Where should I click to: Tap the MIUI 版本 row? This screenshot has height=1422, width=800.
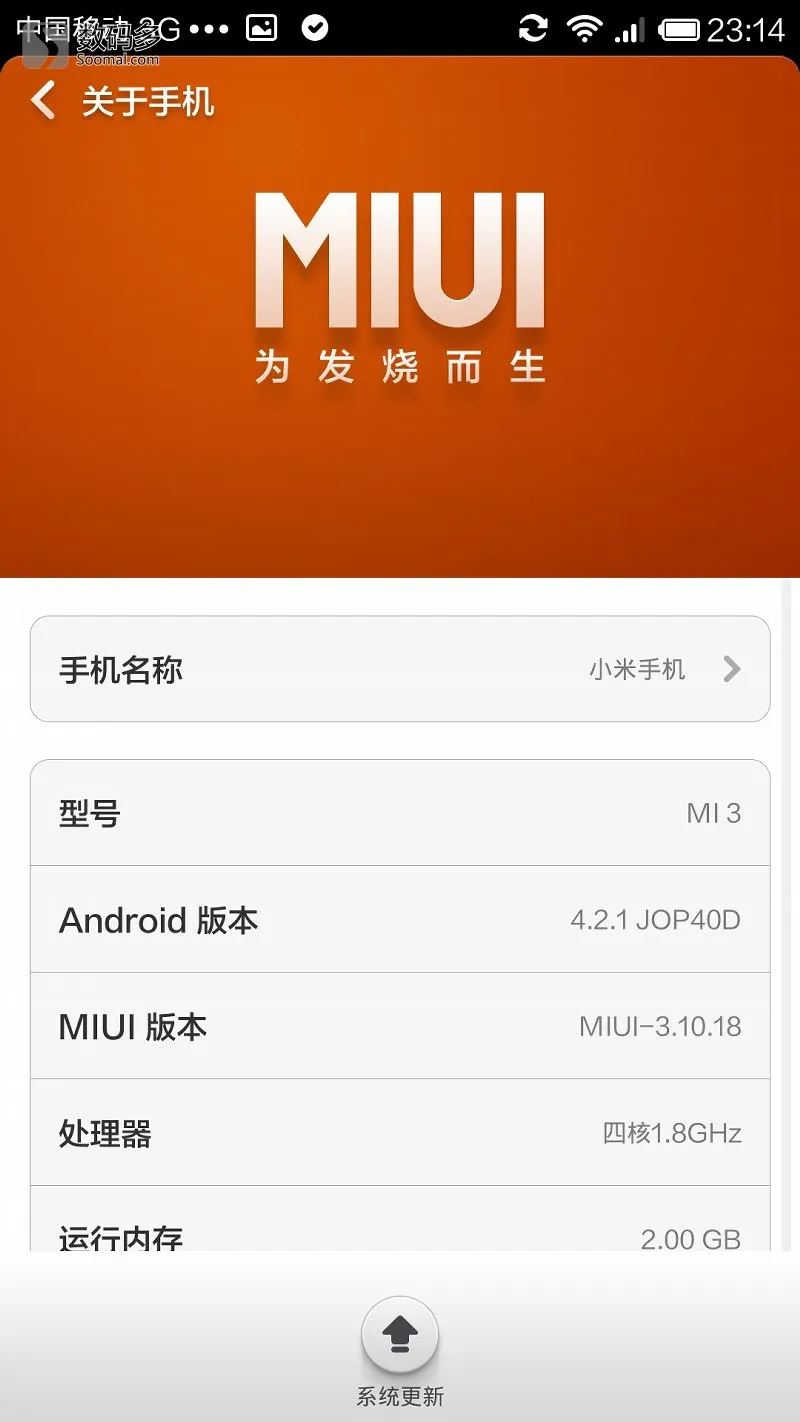400,1026
